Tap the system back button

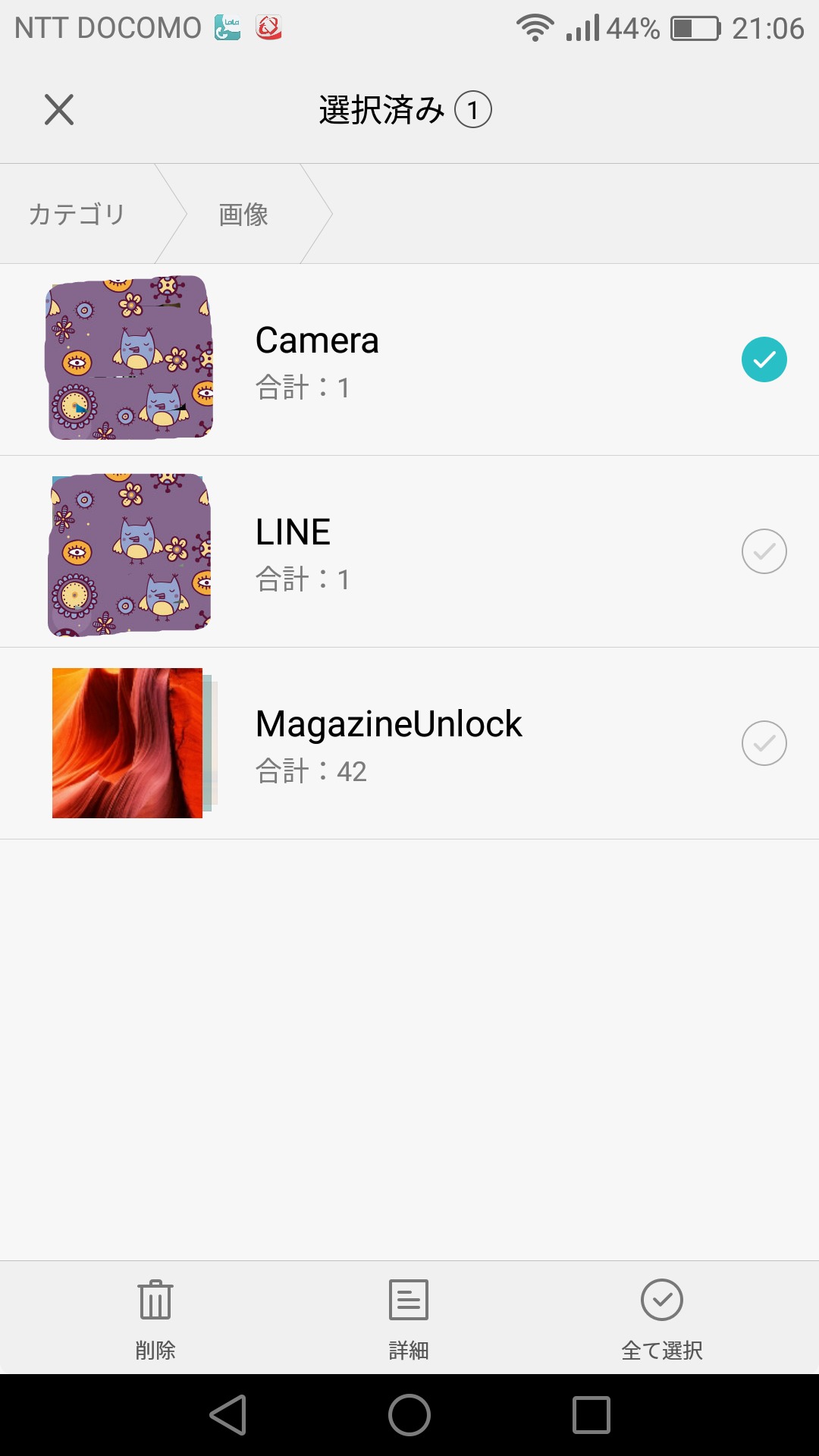click(228, 1415)
